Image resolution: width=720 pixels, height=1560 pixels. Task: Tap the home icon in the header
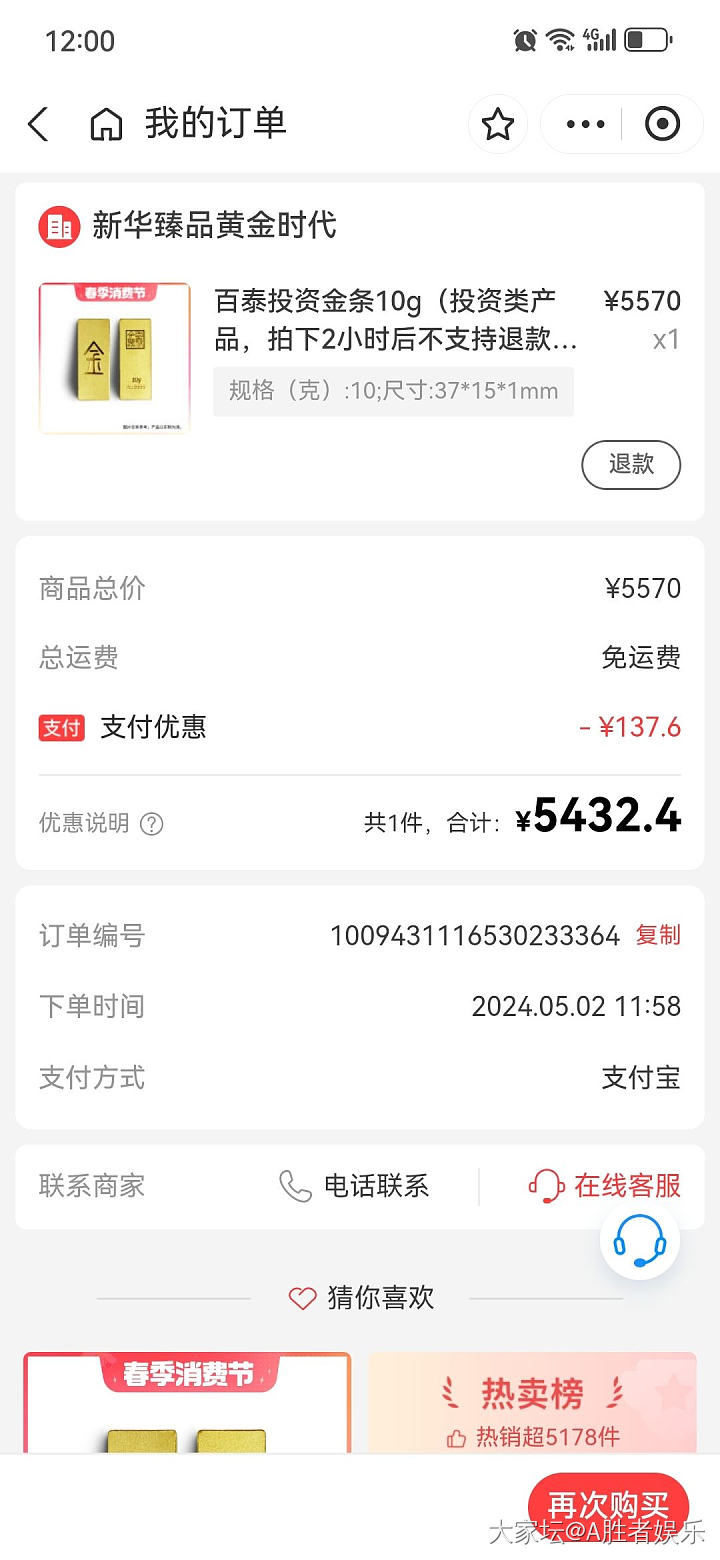point(106,124)
